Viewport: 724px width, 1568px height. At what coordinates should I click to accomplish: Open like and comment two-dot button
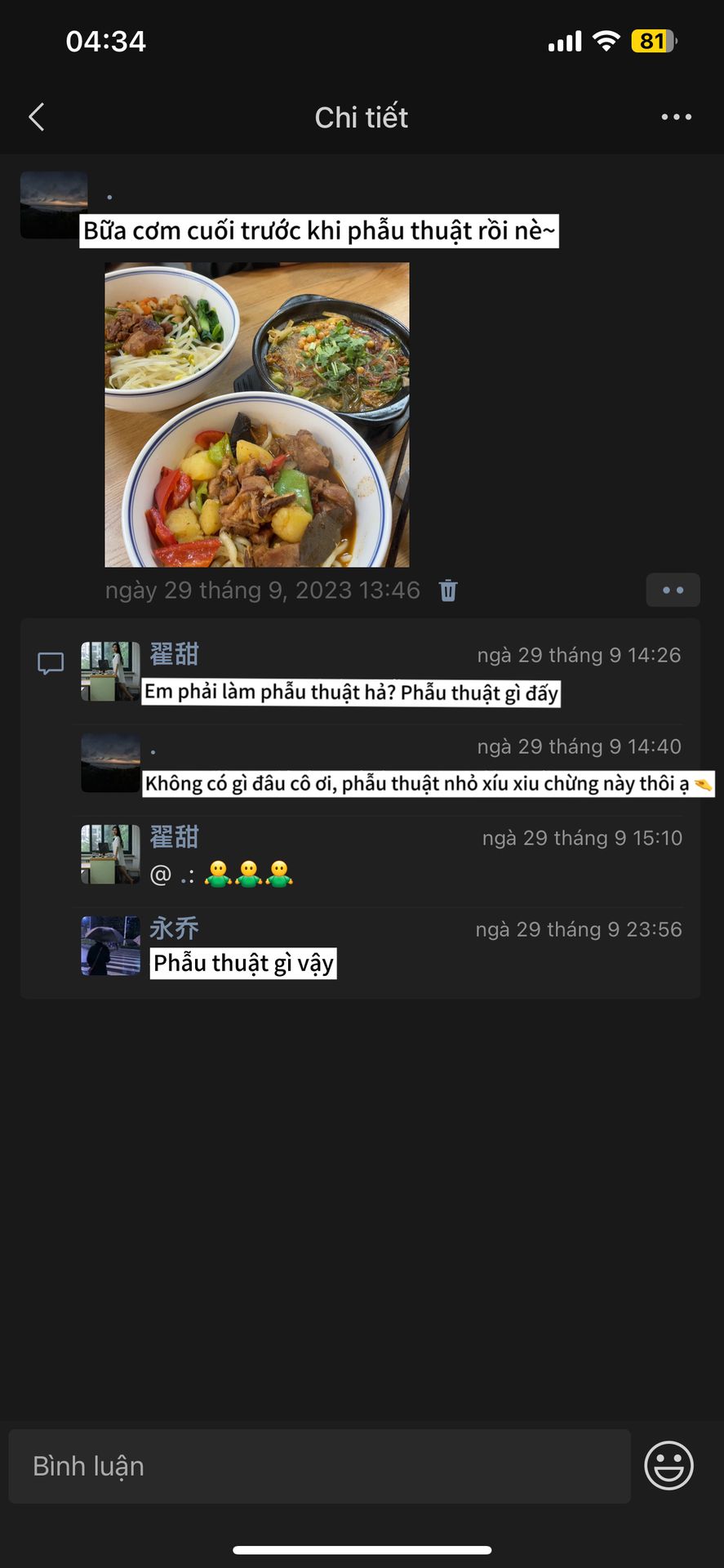pos(673,590)
